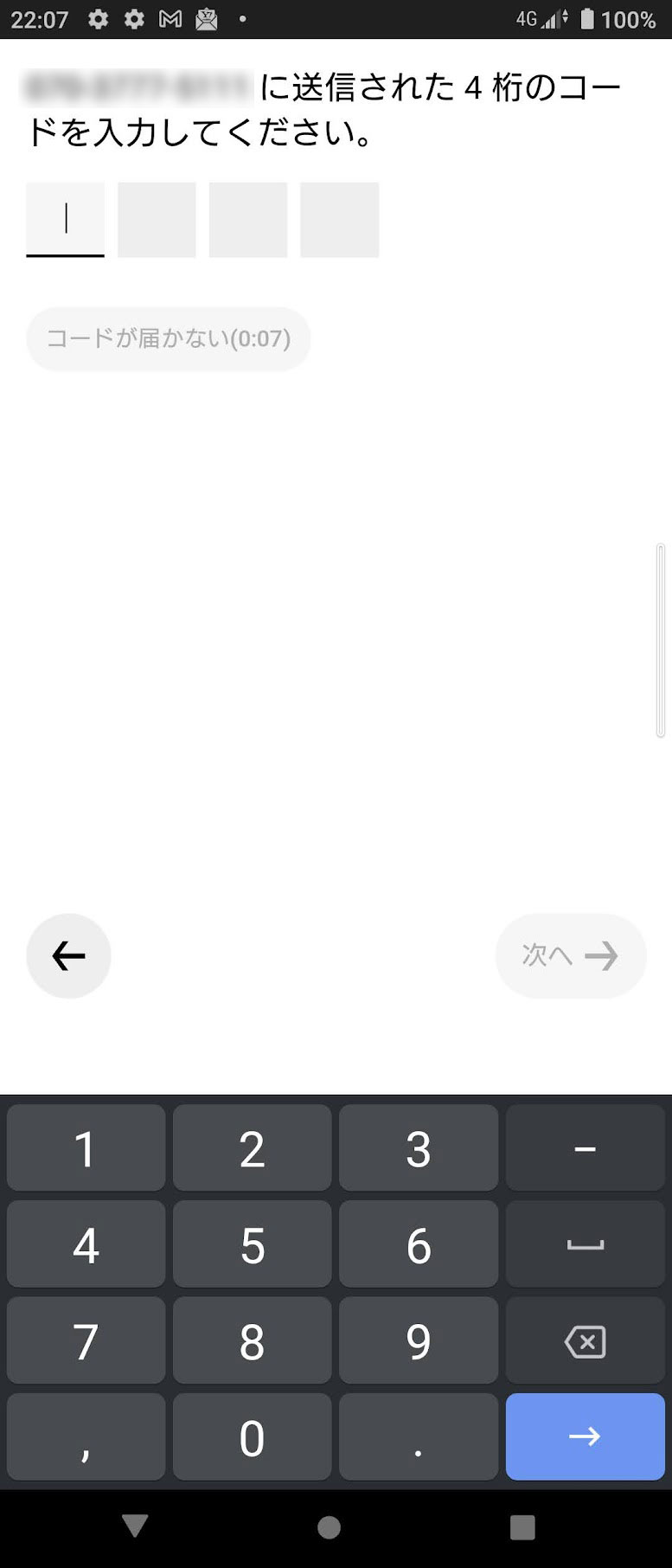This screenshot has height=1568, width=672.
Task: Enter digit 1 on the keypad
Action: [86, 1148]
